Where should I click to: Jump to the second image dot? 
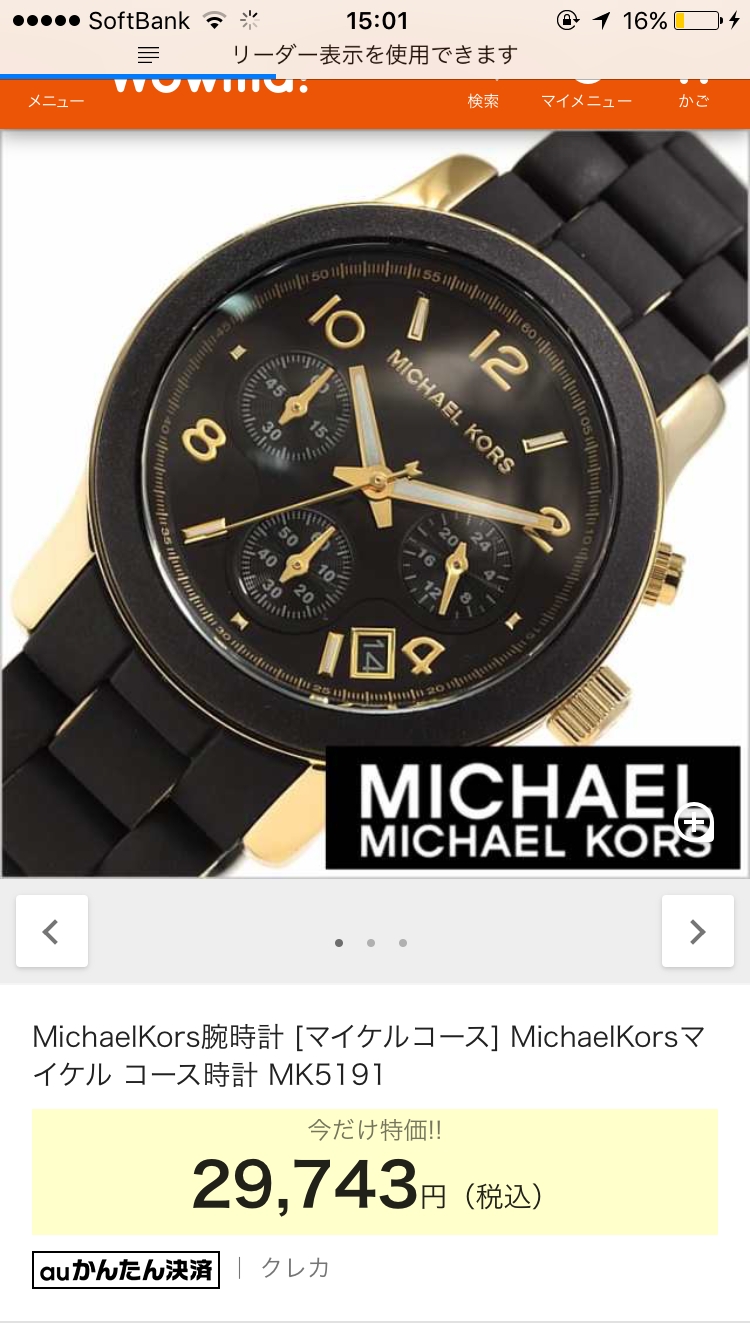pos(371,942)
